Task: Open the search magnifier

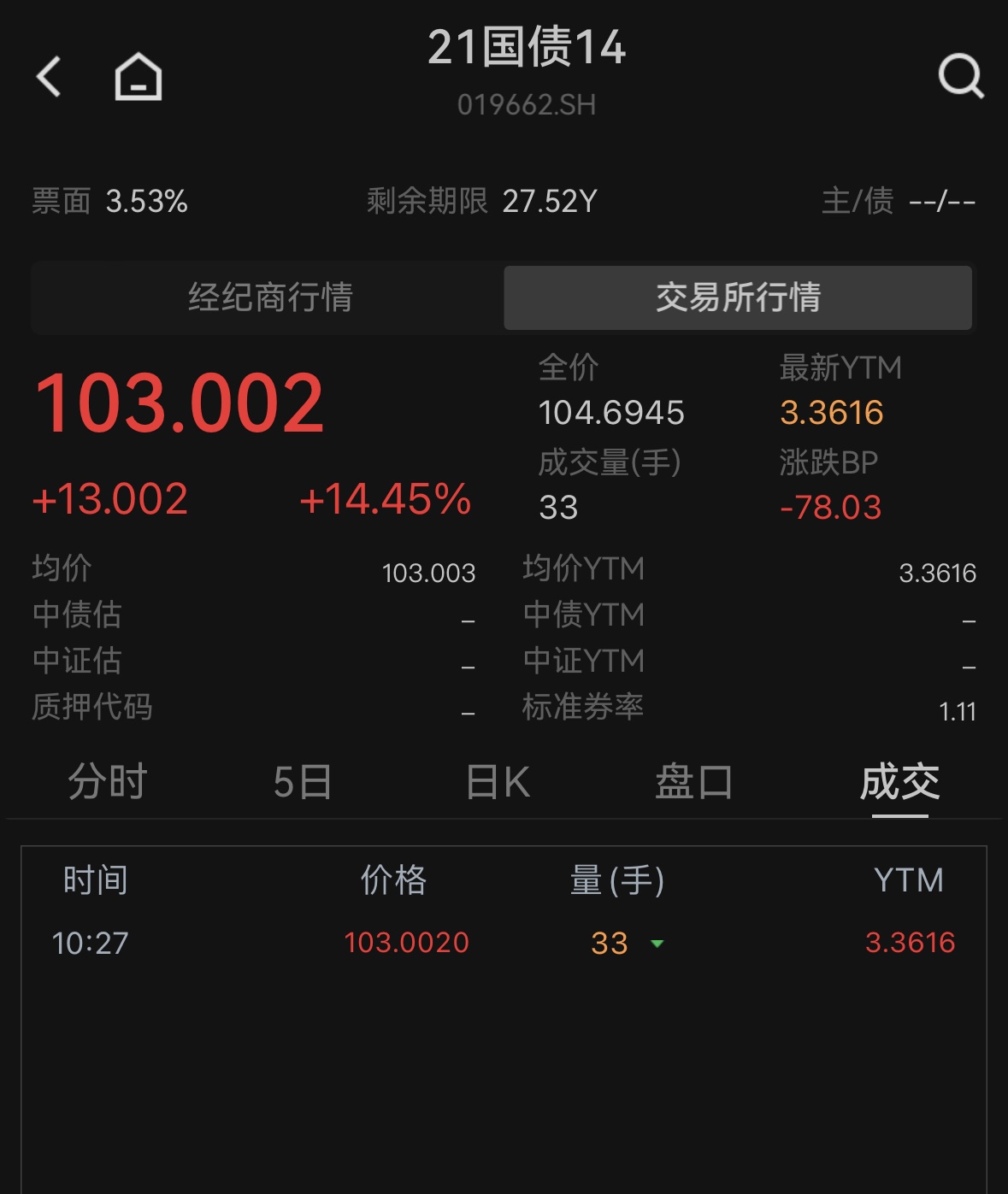Action: click(x=960, y=77)
